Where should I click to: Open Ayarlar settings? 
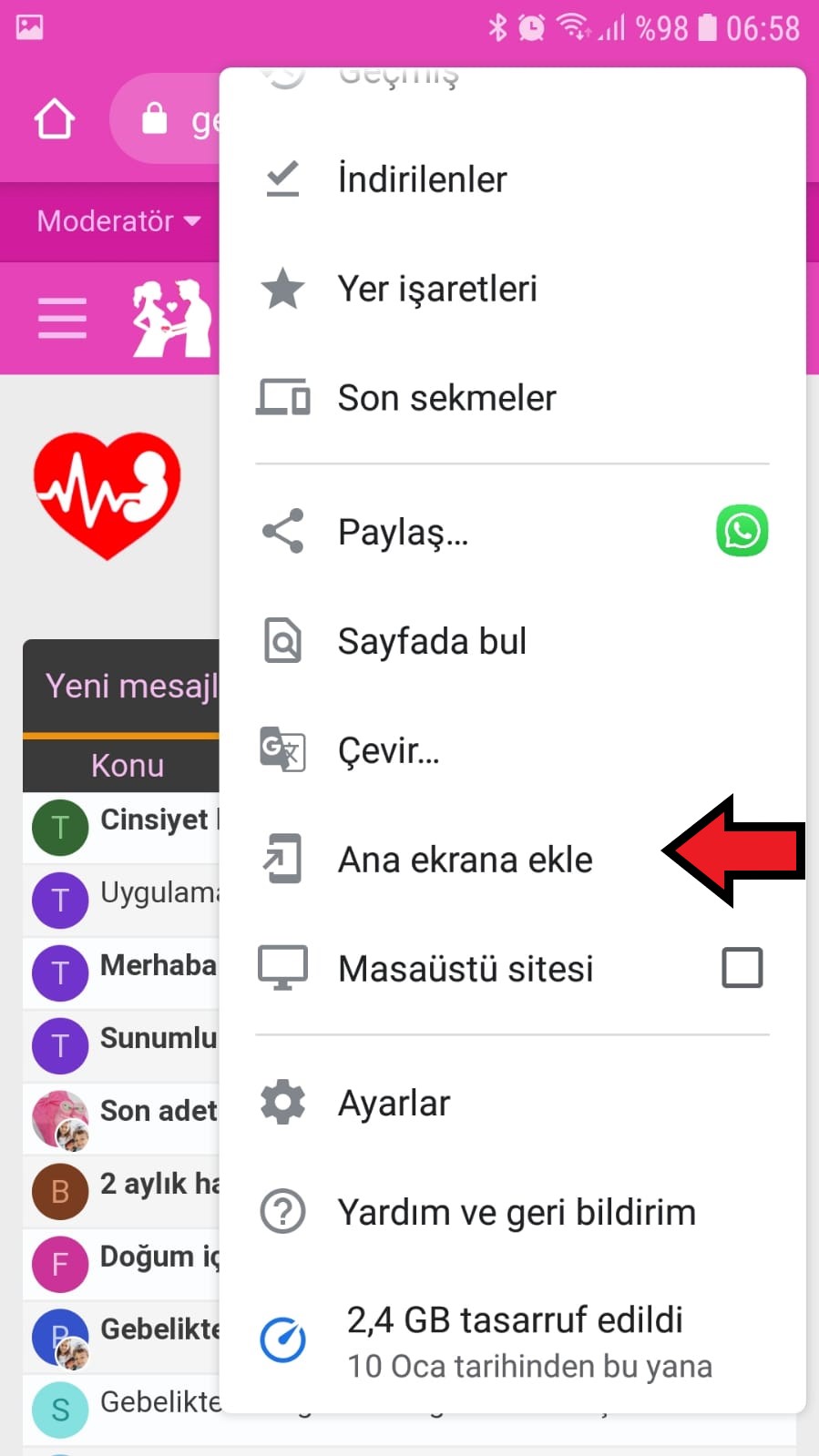pyautogui.click(x=394, y=1103)
